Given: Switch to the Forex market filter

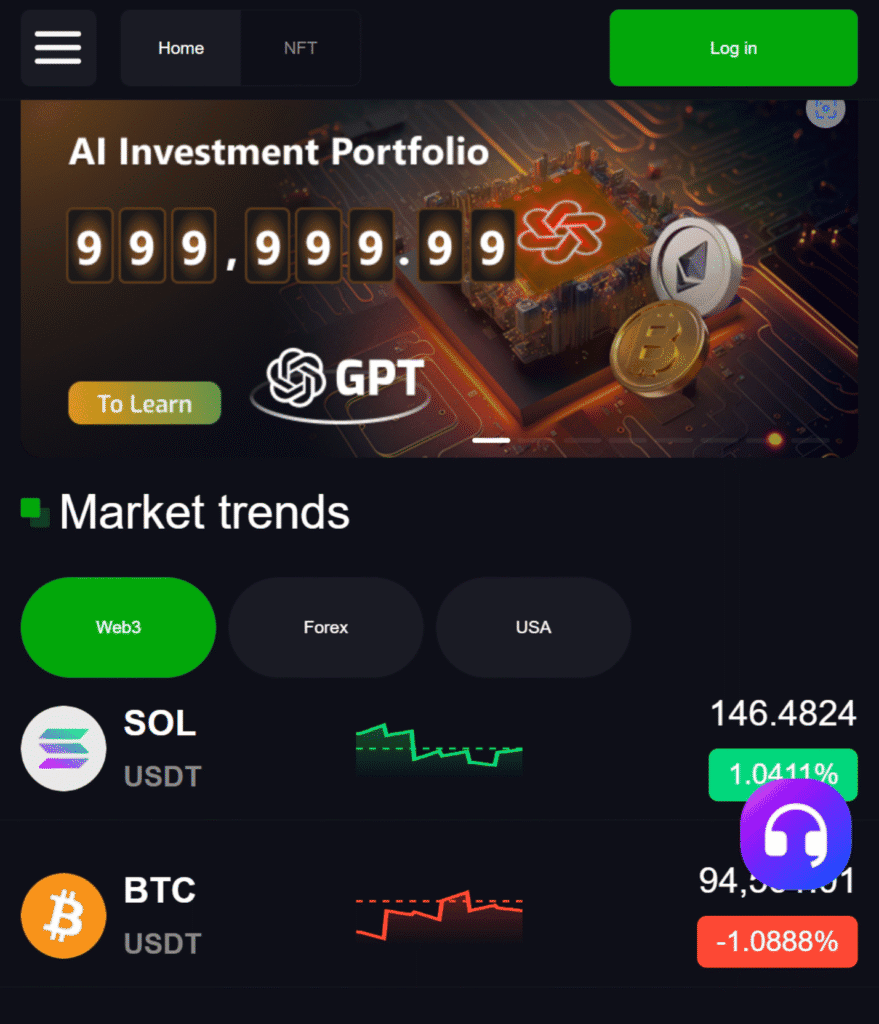Looking at the screenshot, I should [x=326, y=627].
